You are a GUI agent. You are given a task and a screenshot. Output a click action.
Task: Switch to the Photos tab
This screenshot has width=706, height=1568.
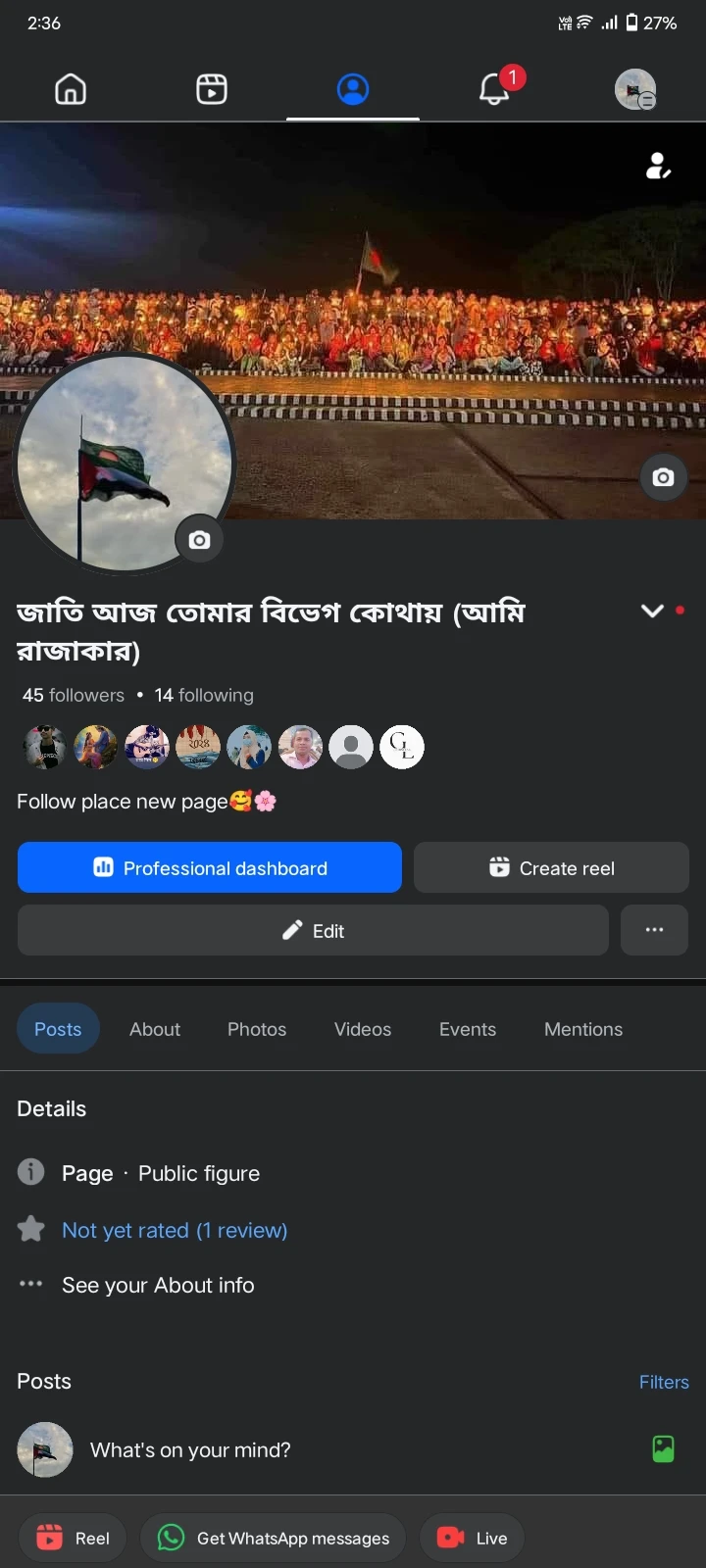pos(257,1029)
